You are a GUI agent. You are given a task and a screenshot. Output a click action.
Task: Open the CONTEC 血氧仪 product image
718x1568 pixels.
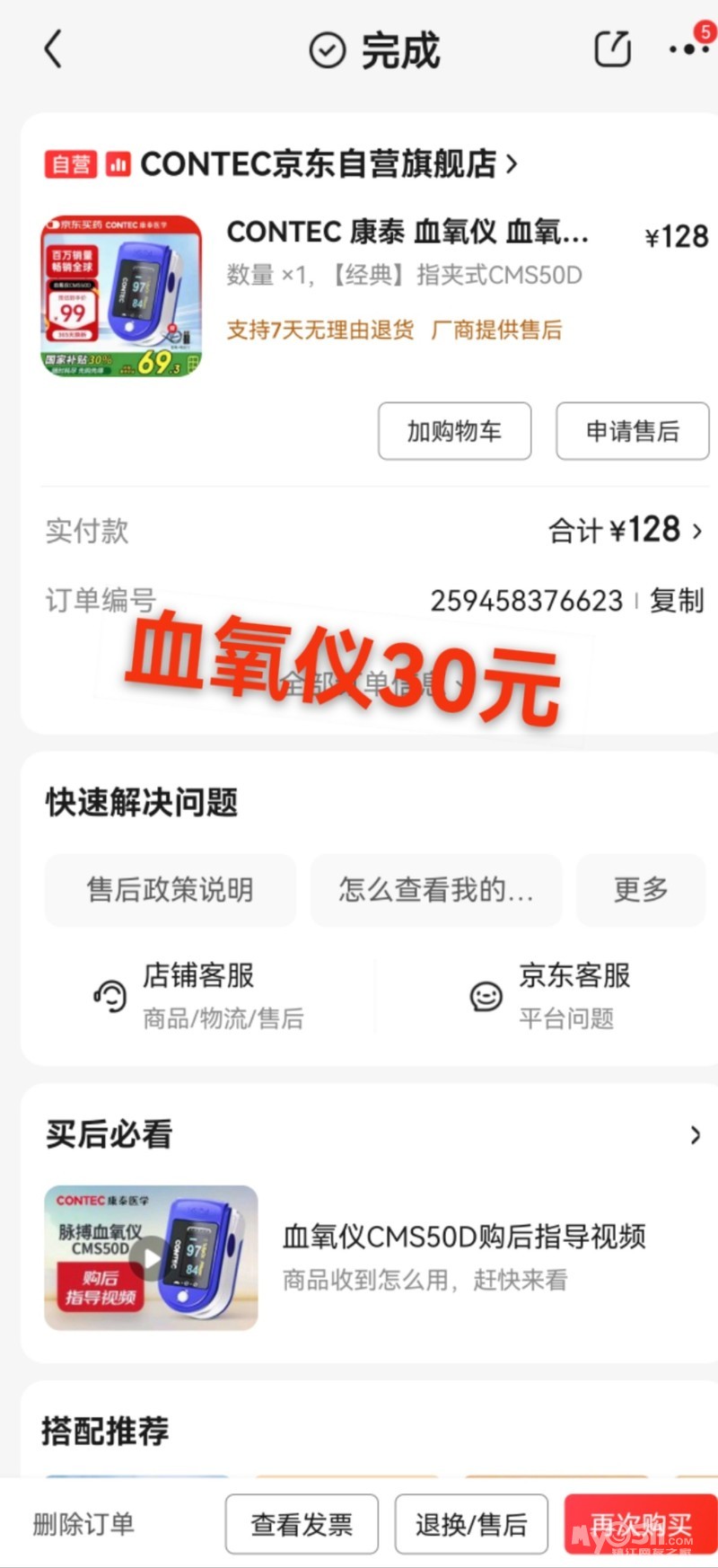pos(121,296)
